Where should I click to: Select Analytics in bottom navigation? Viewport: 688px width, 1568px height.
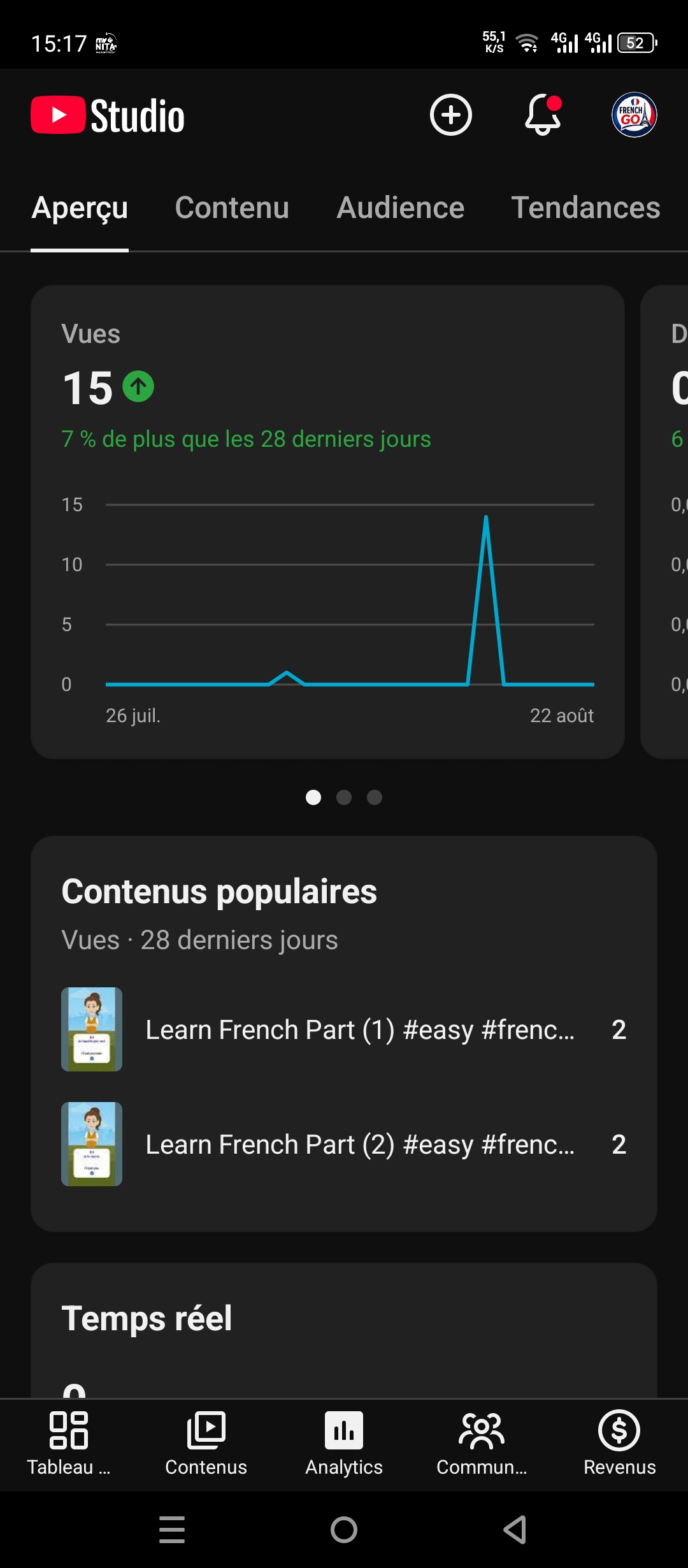344,1444
